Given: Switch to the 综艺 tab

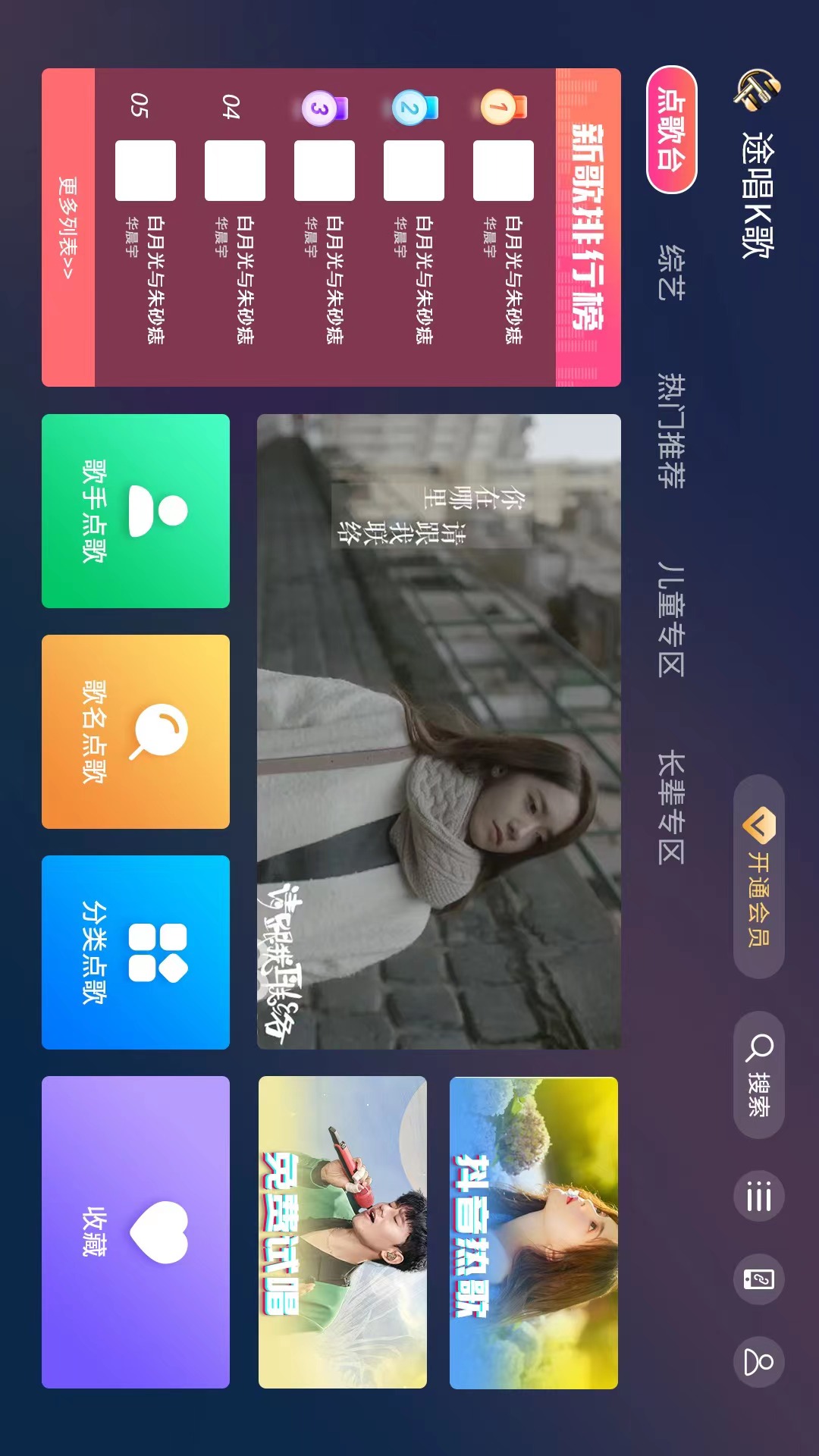Looking at the screenshot, I should tap(671, 273).
